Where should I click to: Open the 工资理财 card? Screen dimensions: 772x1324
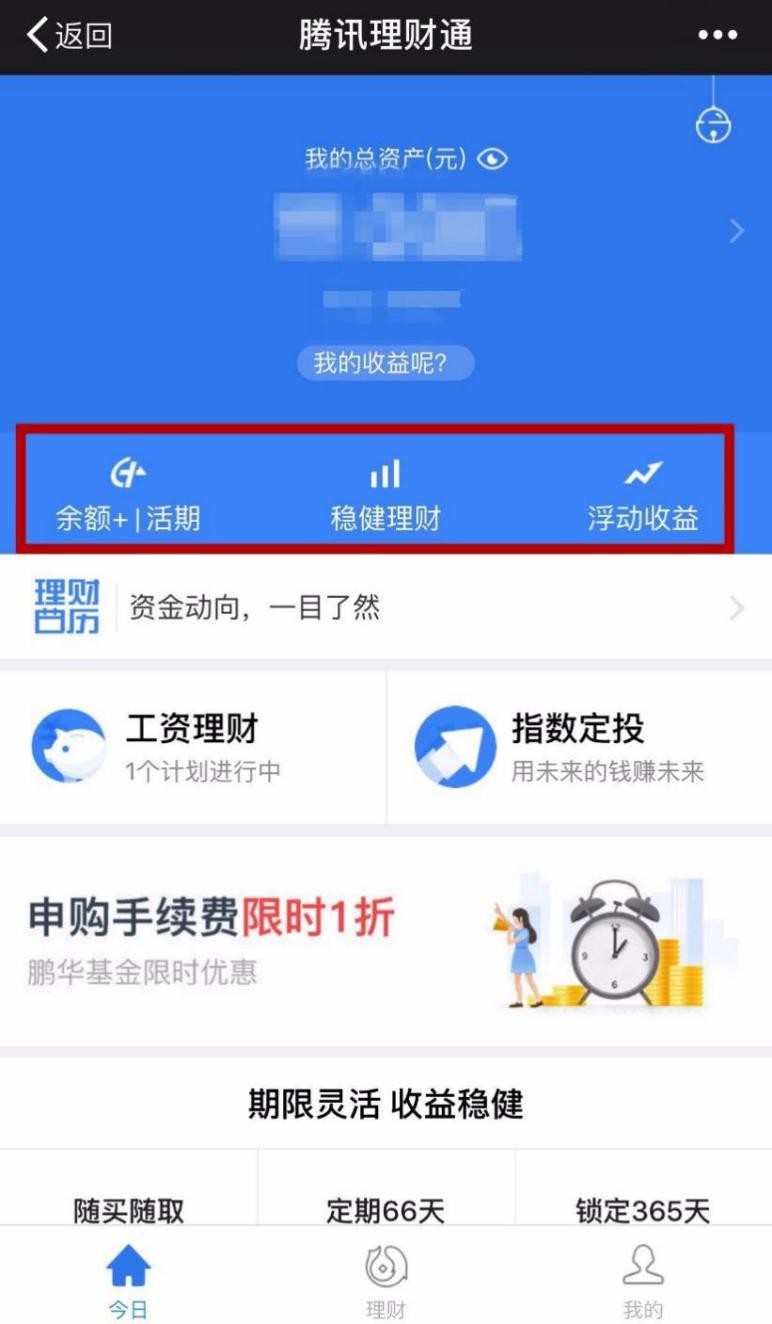[x=192, y=747]
